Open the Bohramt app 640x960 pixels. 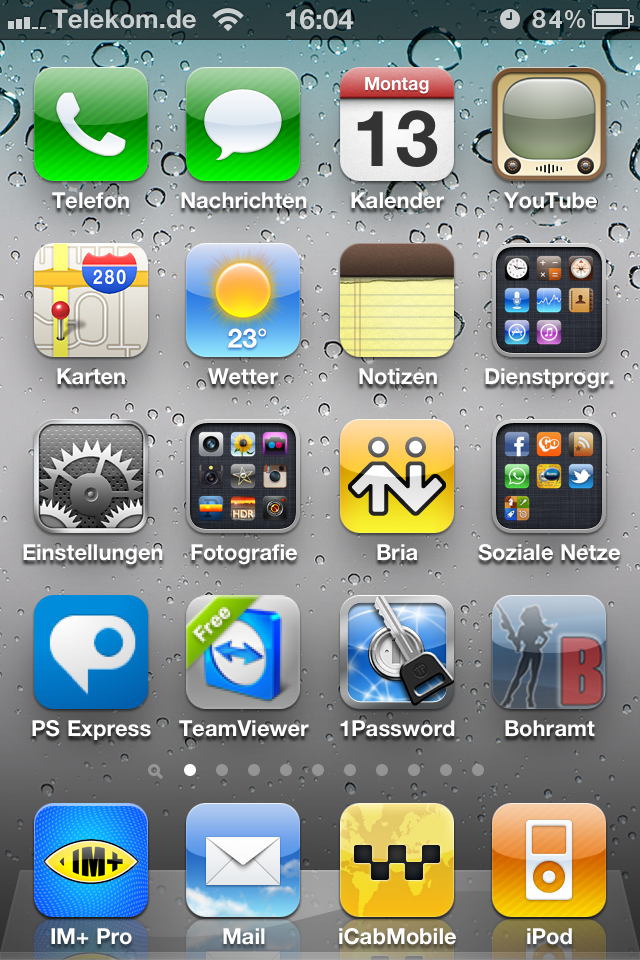(549, 653)
